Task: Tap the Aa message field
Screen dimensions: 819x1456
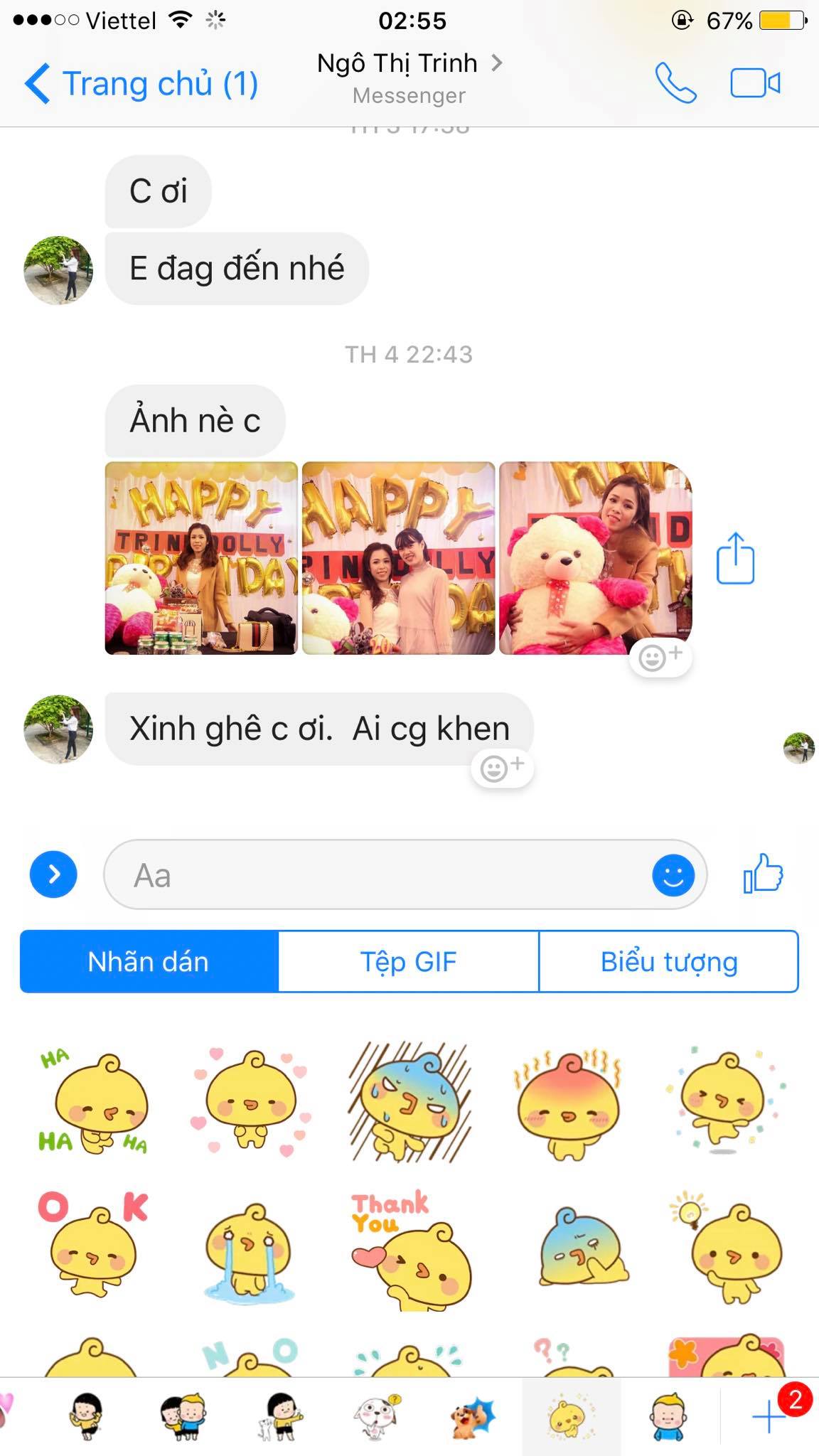Action: pyautogui.click(x=377, y=874)
